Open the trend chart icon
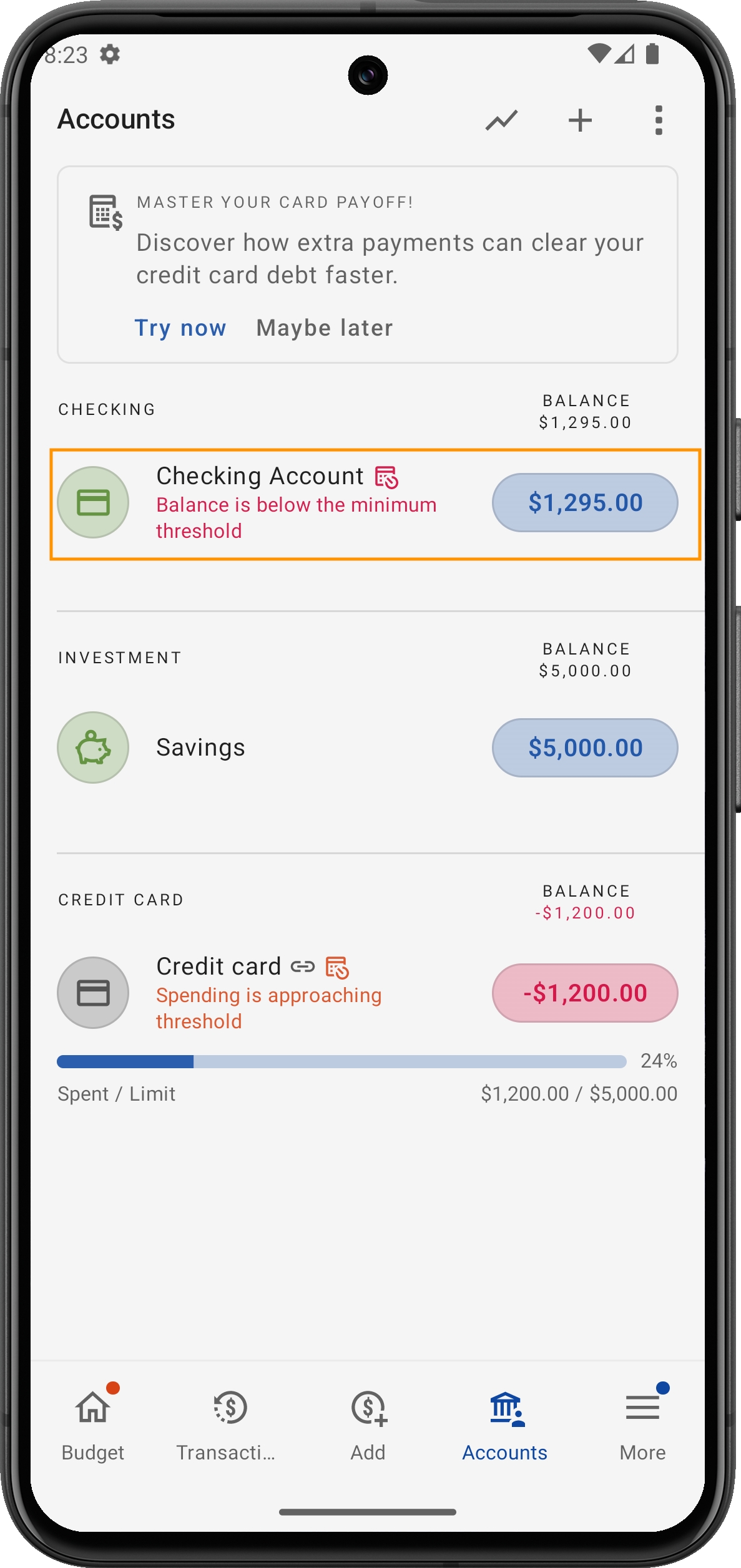 pos(501,120)
